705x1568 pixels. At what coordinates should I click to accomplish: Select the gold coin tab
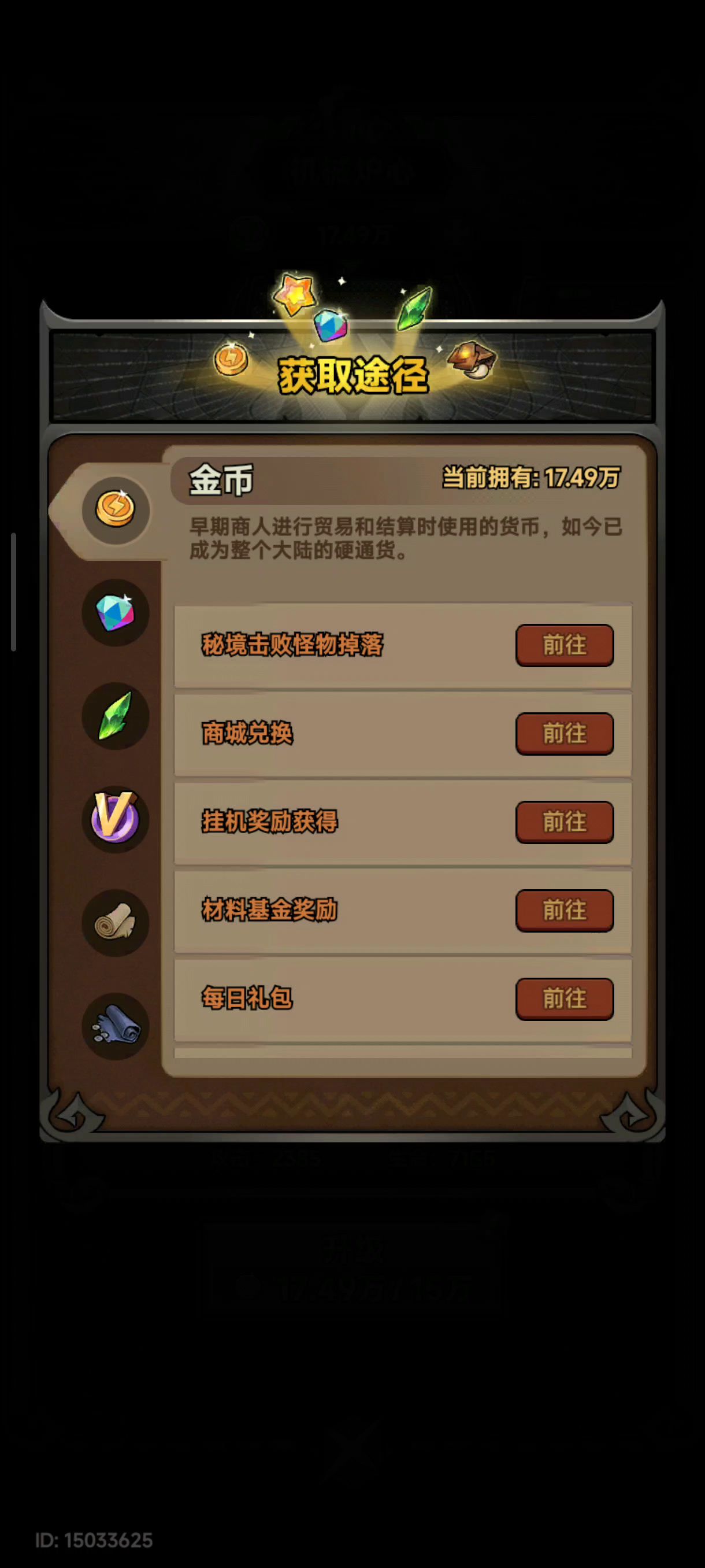coord(116,509)
